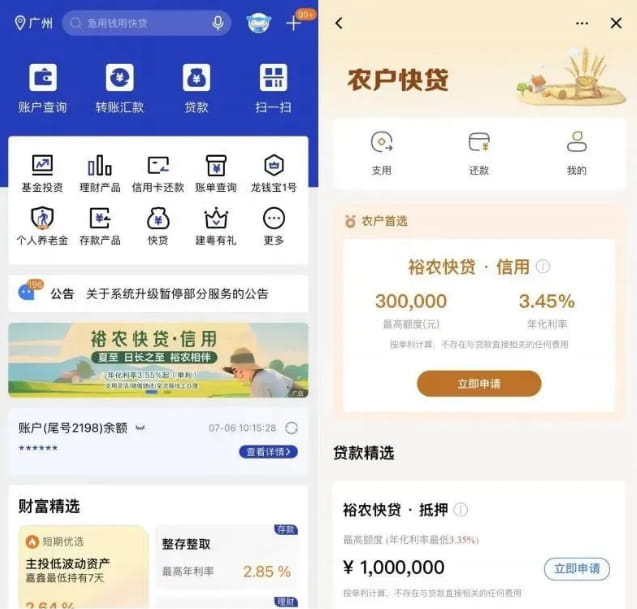
Task: Start voice search with the microphone
Action: [218, 23]
